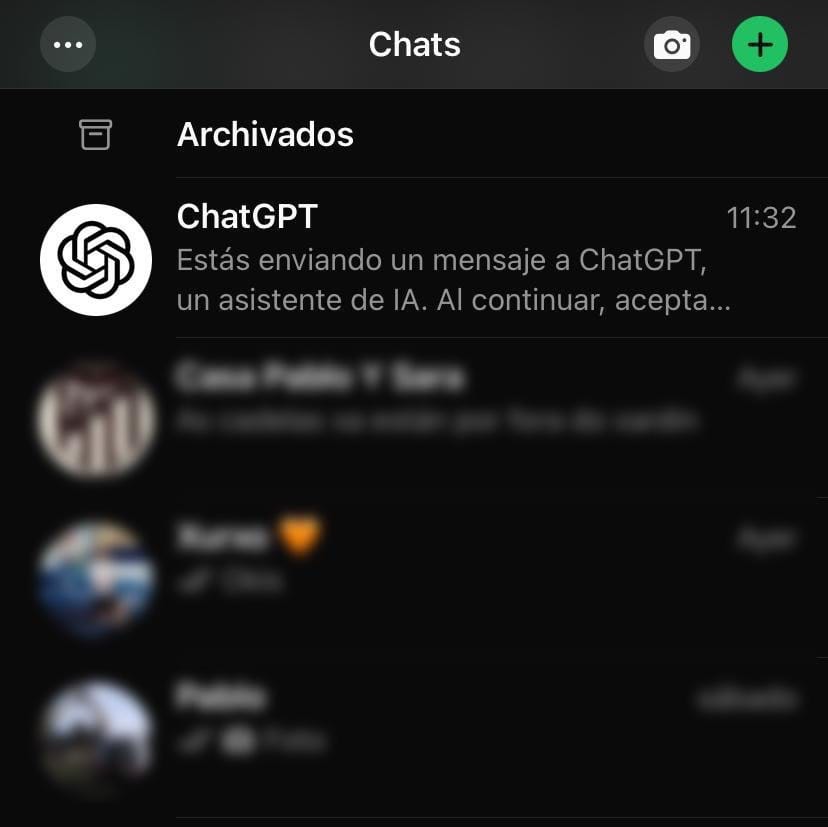This screenshot has width=828, height=827.
Task: Open the camera
Action: (672, 45)
